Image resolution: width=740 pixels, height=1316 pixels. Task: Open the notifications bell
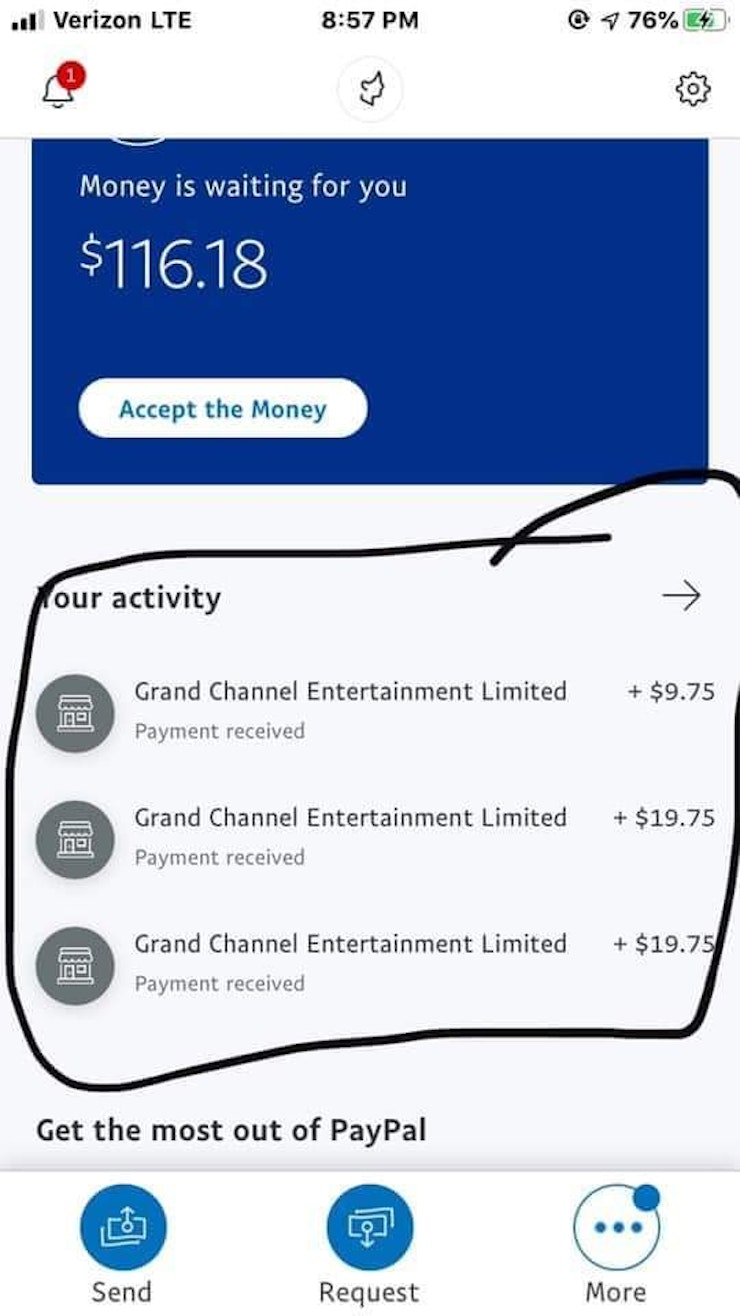tap(60, 90)
